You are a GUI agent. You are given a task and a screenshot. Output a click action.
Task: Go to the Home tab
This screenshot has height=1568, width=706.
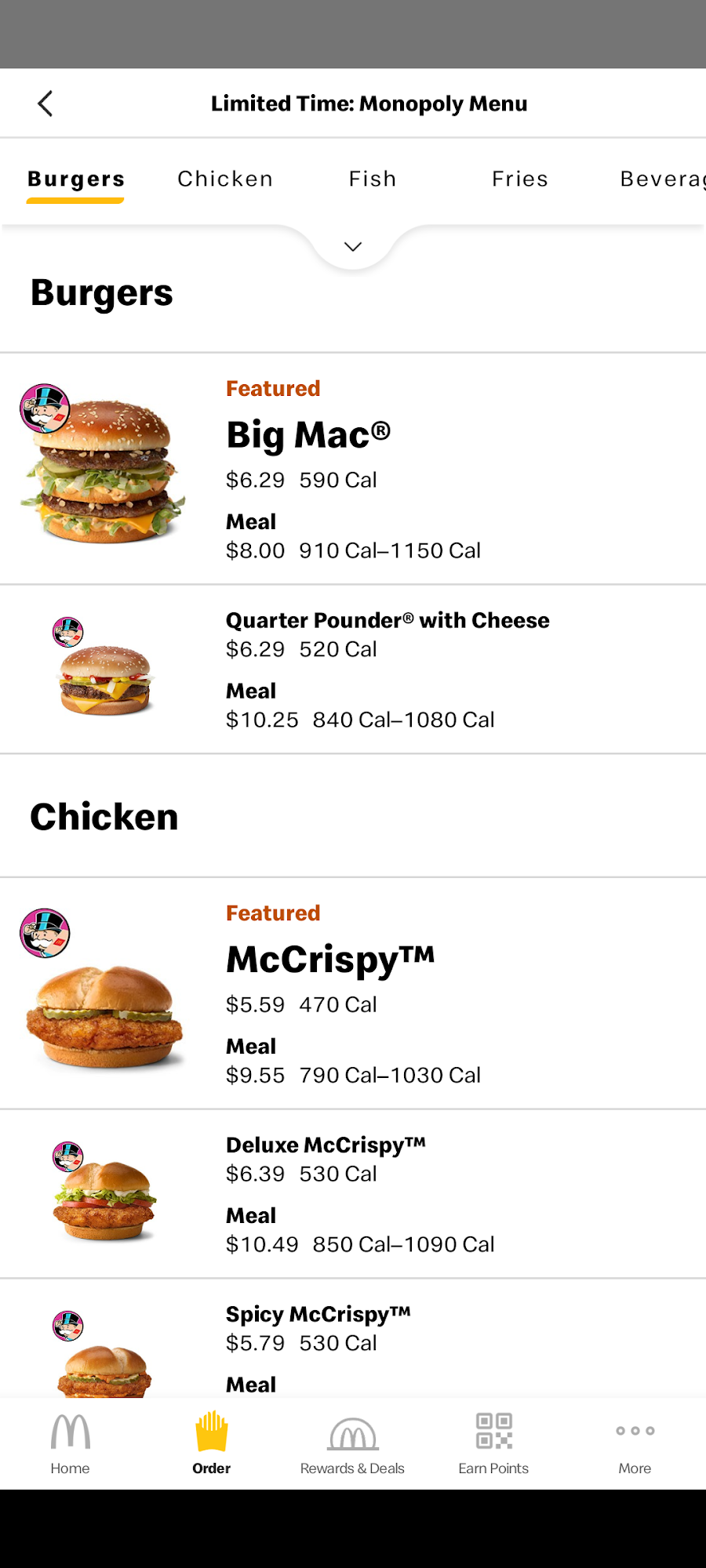pos(71,1444)
